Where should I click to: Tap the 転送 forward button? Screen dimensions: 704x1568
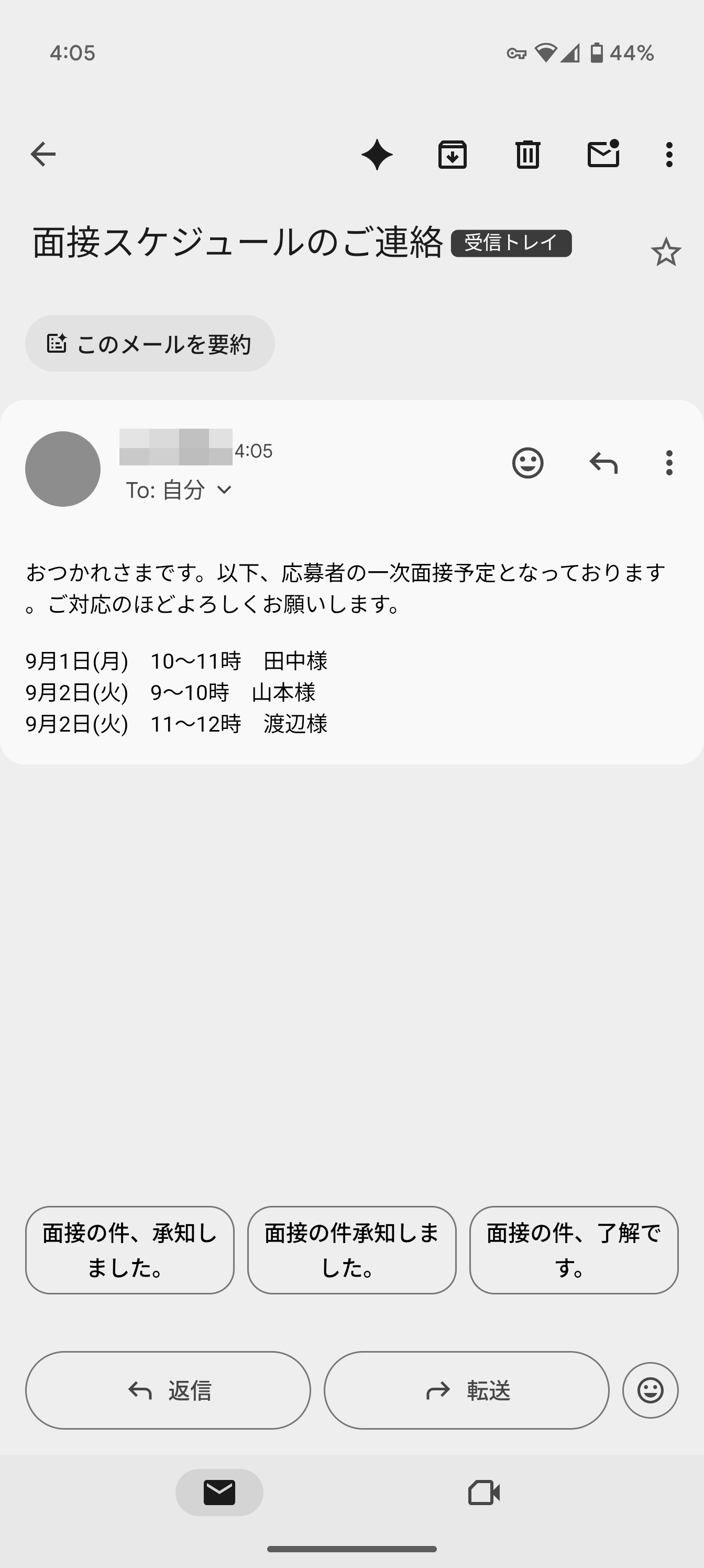pos(466,1390)
